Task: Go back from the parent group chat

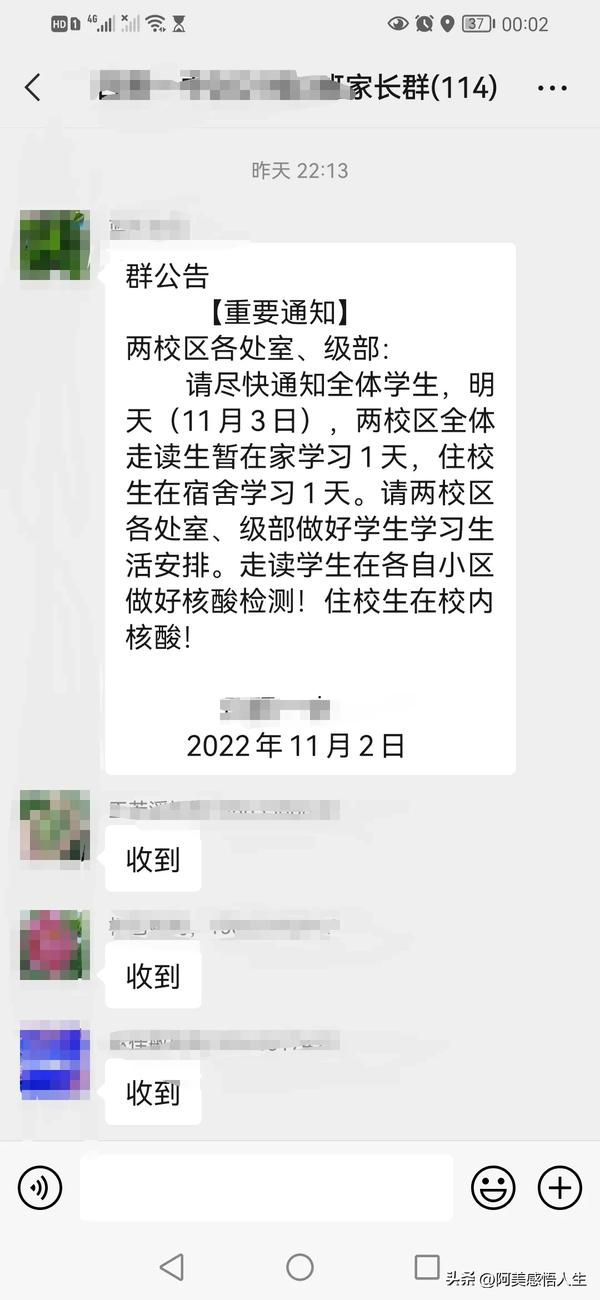Action: click(33, 88)
